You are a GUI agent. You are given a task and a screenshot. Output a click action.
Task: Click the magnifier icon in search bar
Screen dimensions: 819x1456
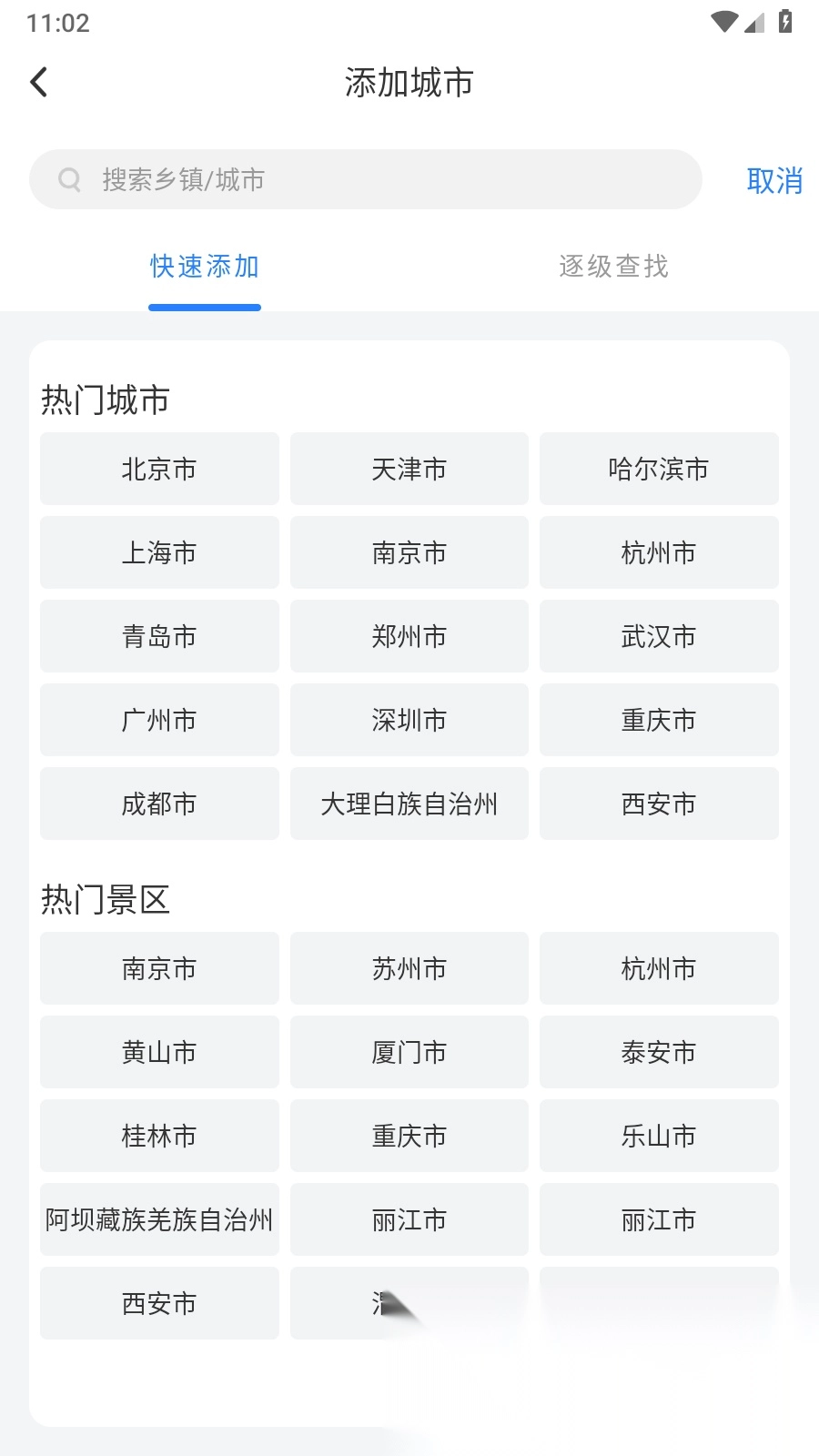pyautogui.click(x=70, y=178)
